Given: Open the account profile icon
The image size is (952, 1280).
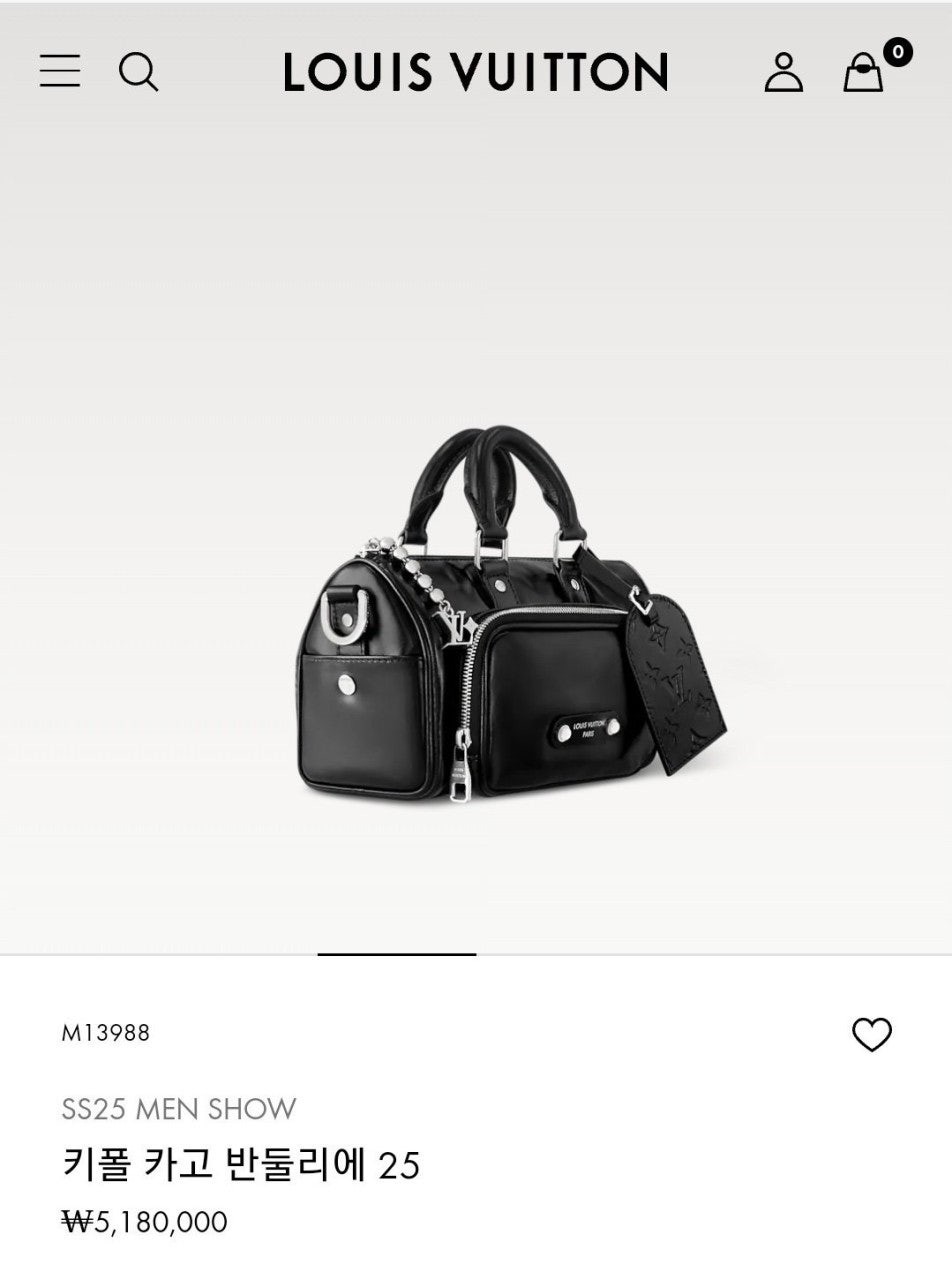Looking at the screenshot, I should click(783, 72).
